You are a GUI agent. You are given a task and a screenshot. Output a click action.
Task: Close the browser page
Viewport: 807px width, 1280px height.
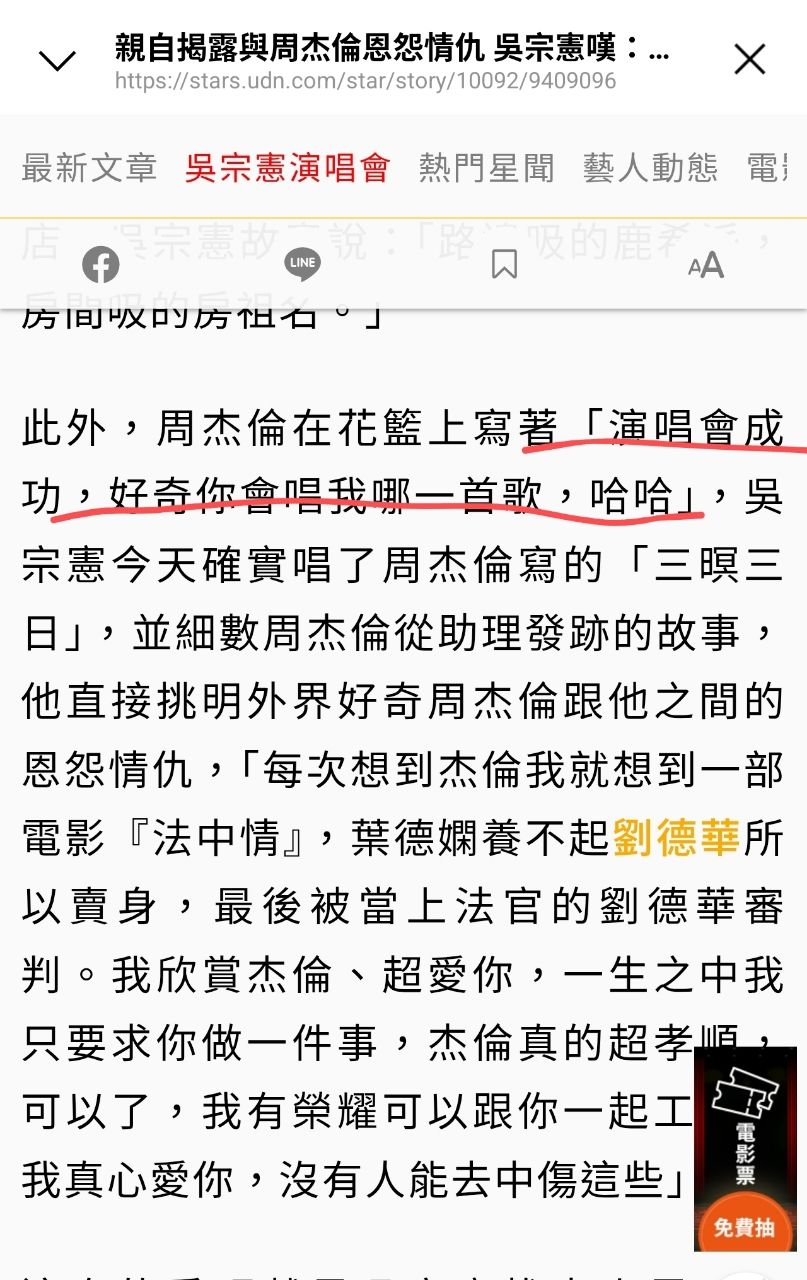[750, 60]
